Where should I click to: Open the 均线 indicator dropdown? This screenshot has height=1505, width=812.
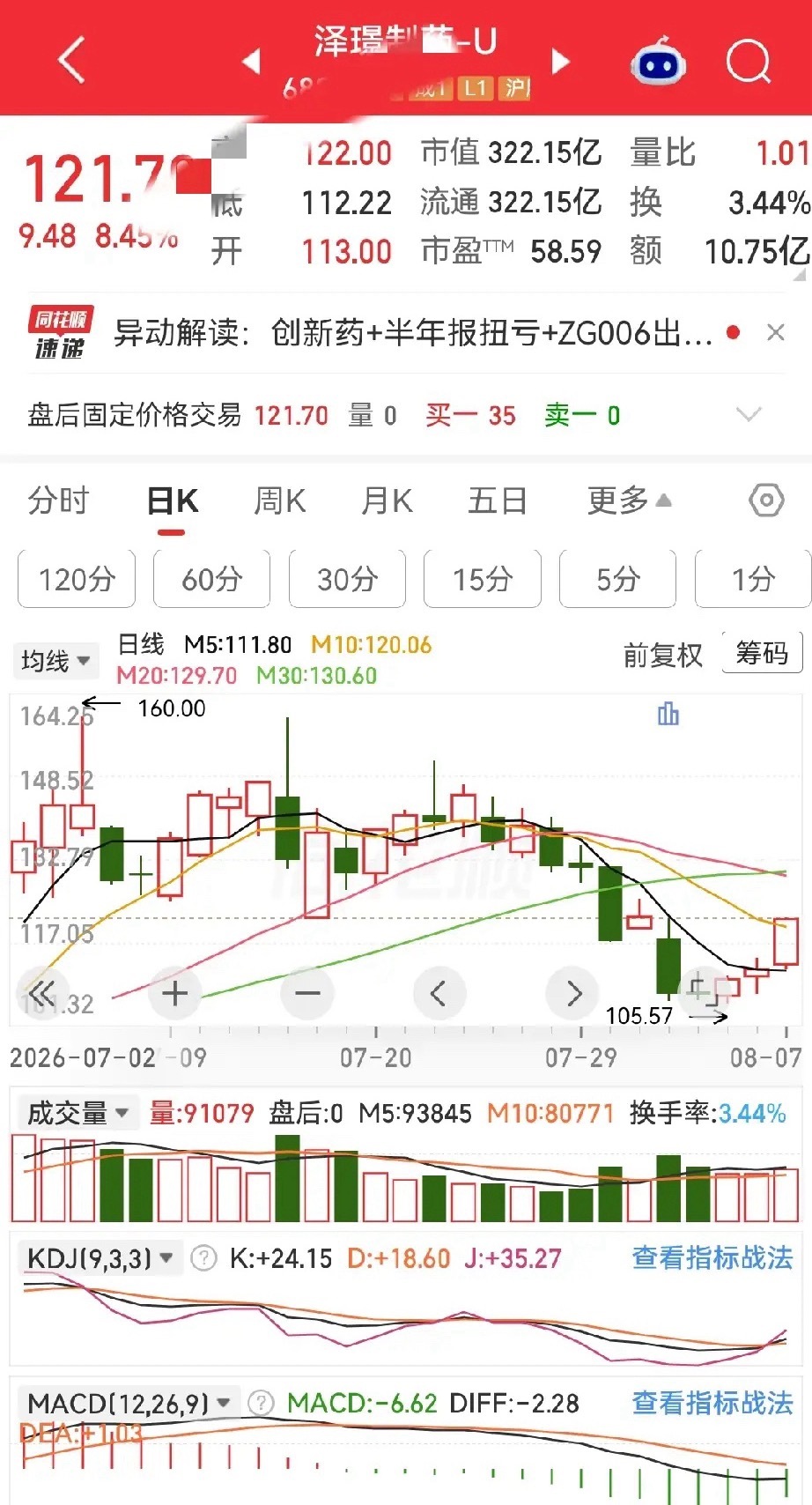(55, 660)
